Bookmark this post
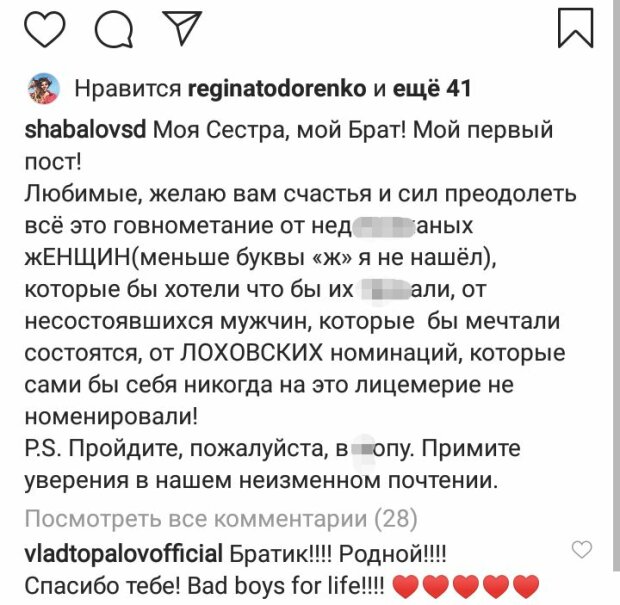The image size is (620, 605). 576,27
